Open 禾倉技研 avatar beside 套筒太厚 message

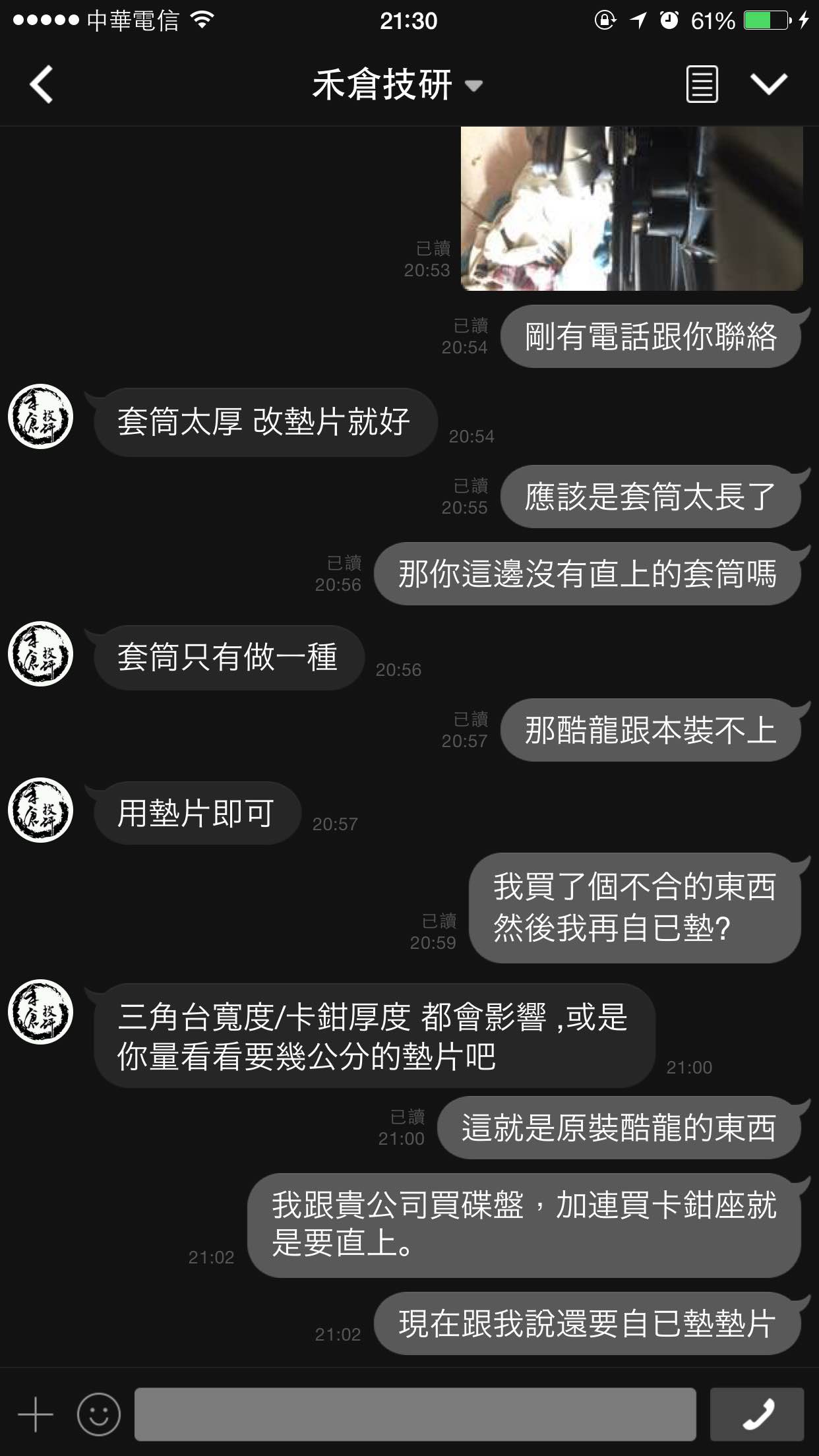[x=41, y=417]
